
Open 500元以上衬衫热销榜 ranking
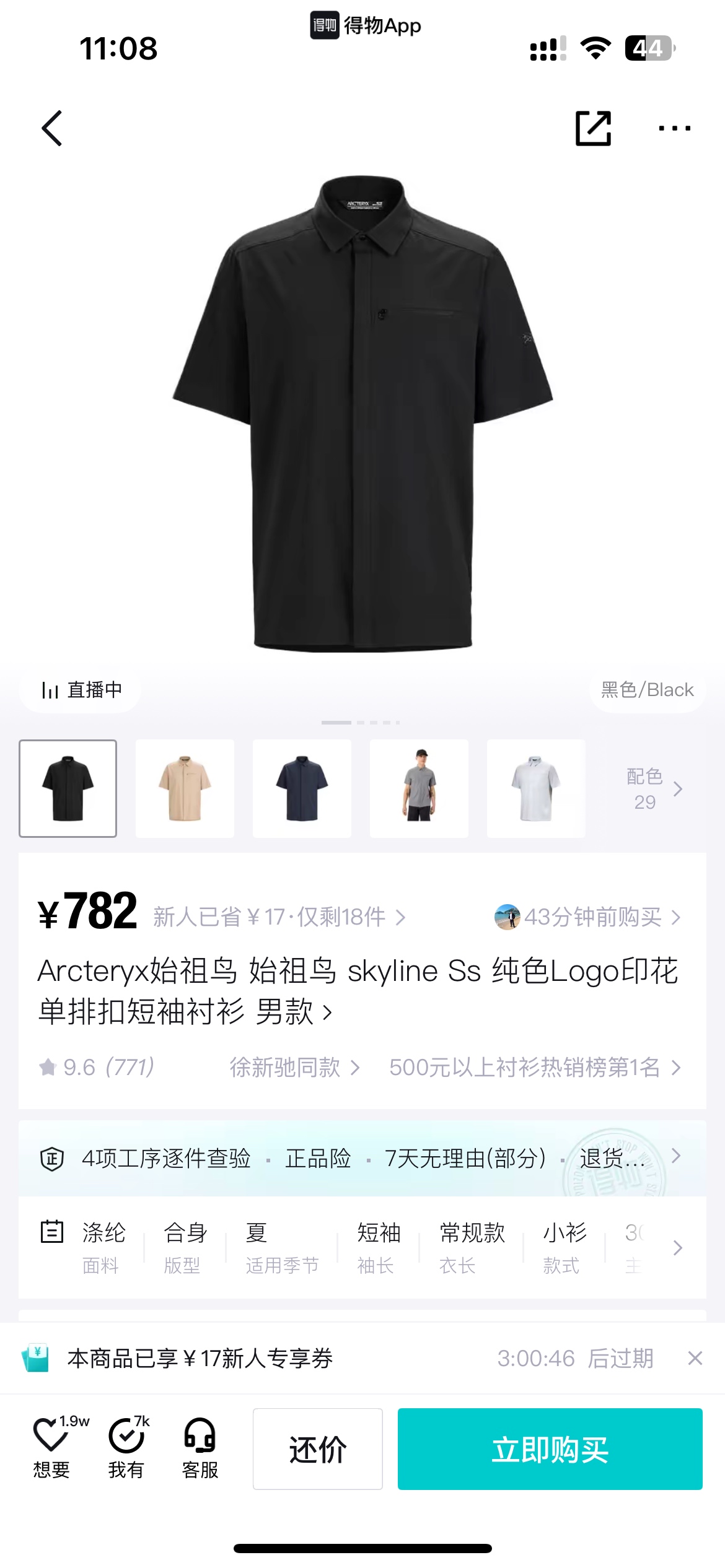[534, 1067]
